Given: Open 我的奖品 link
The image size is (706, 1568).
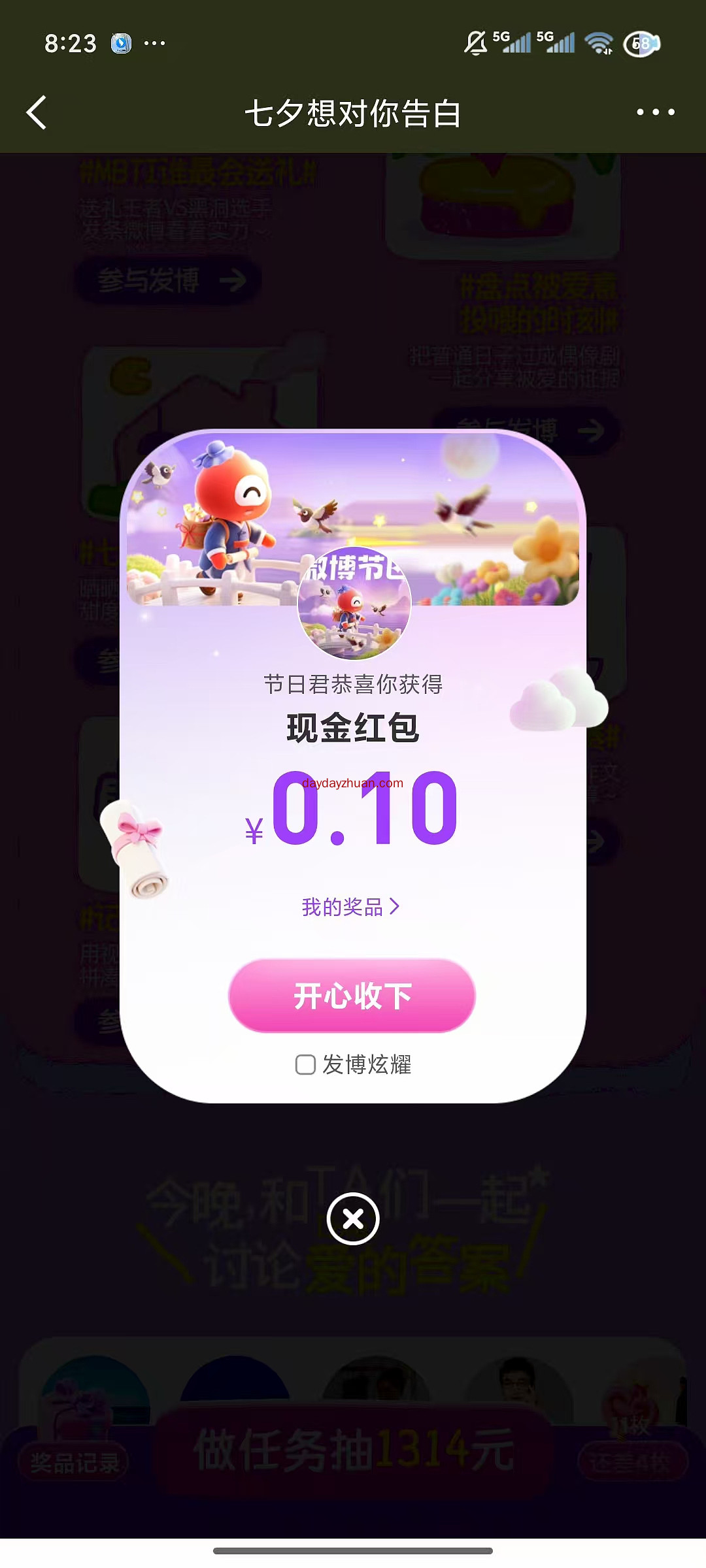Looking at the screenshot, I should tap(351, 907).
